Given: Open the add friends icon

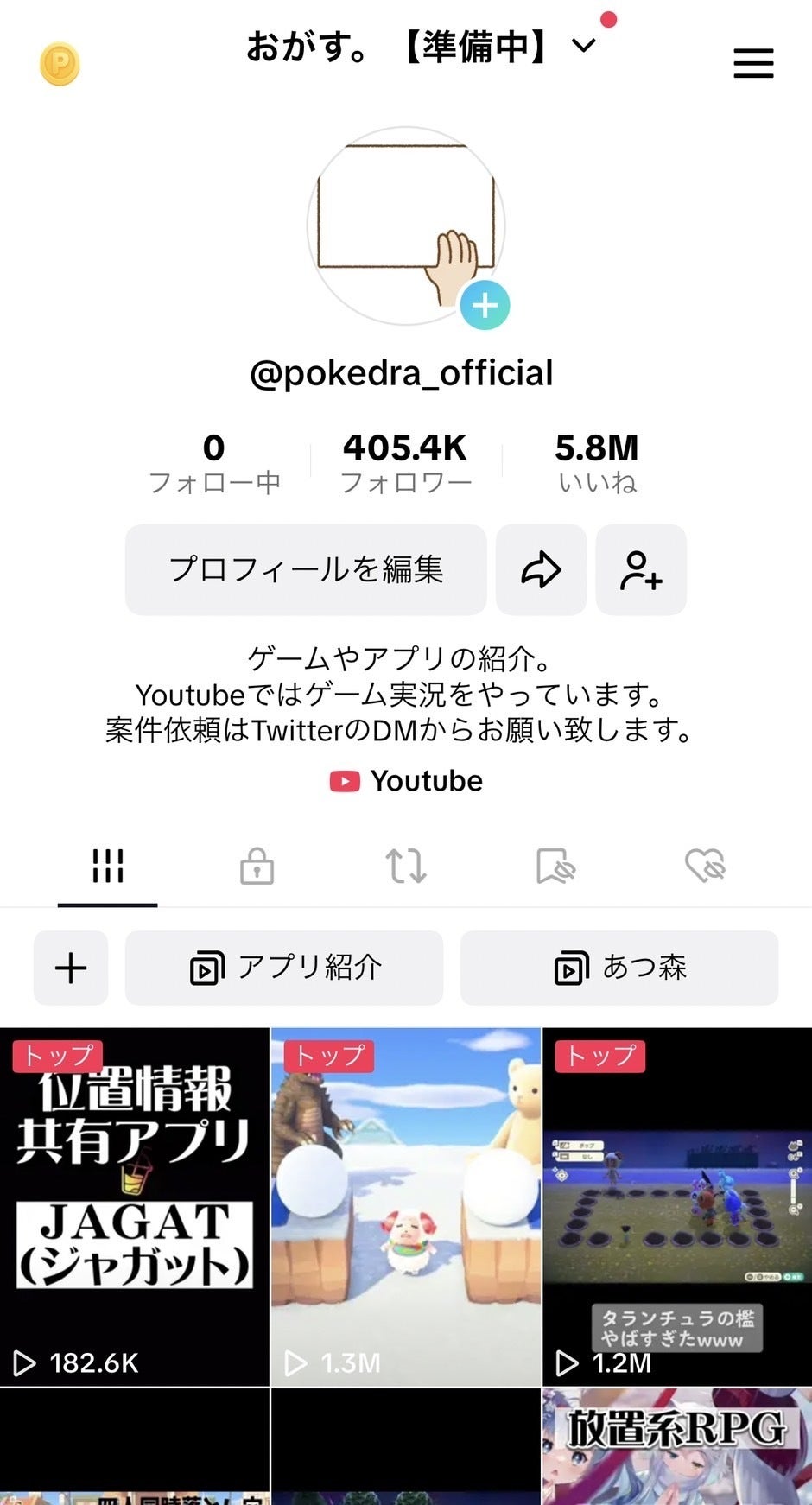Looking at the screenshot, I should pyautogui.click(x=641, y=570).
